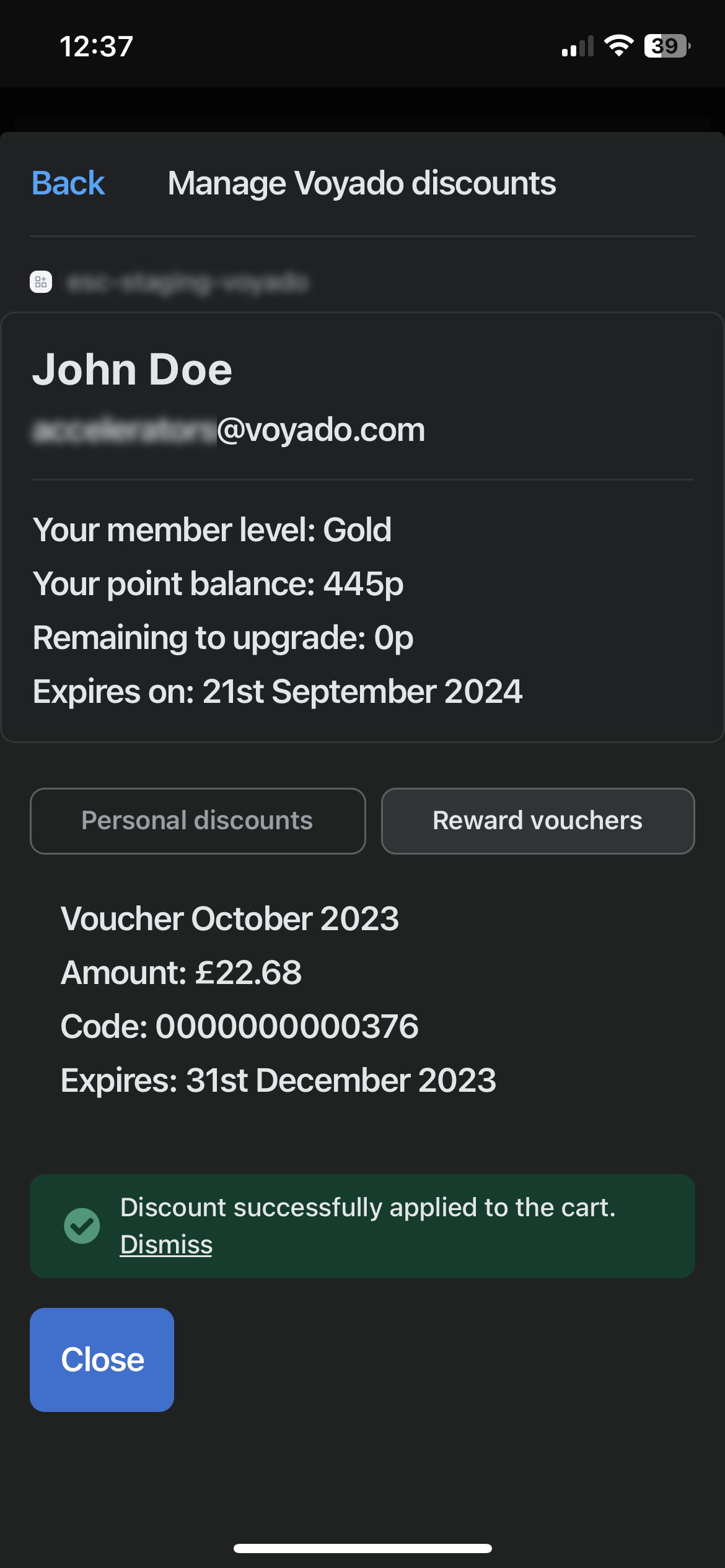Tap the cellular signal strength icon
The image size is (725, 1568).
click(x=576, y=45)
